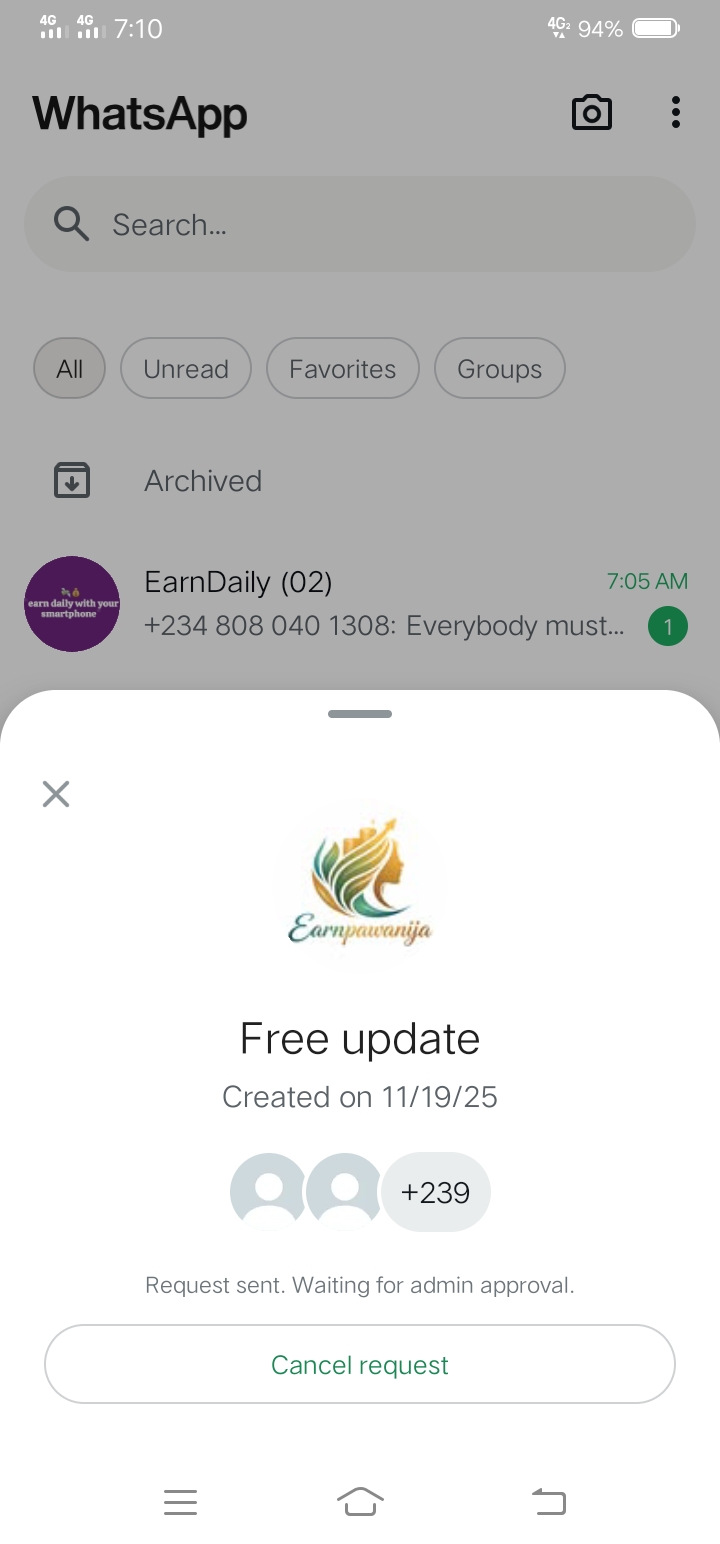
Task: Cancel the group join request
Action: tap(360, 1365)
